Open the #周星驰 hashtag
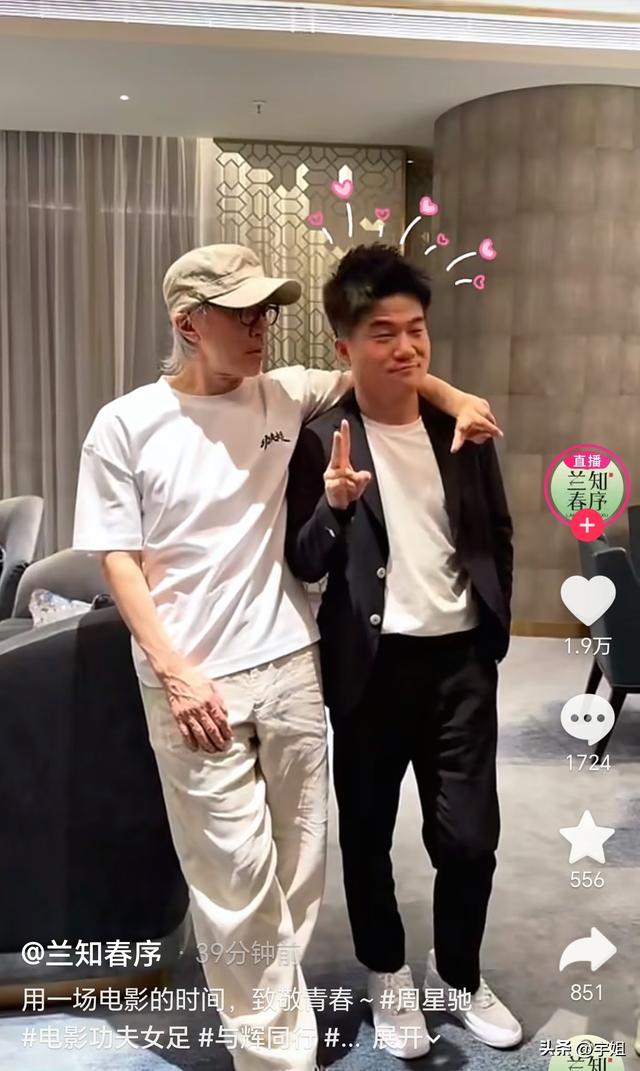Viewport: 640px width, 1071px height. (x=426, y=1000)
